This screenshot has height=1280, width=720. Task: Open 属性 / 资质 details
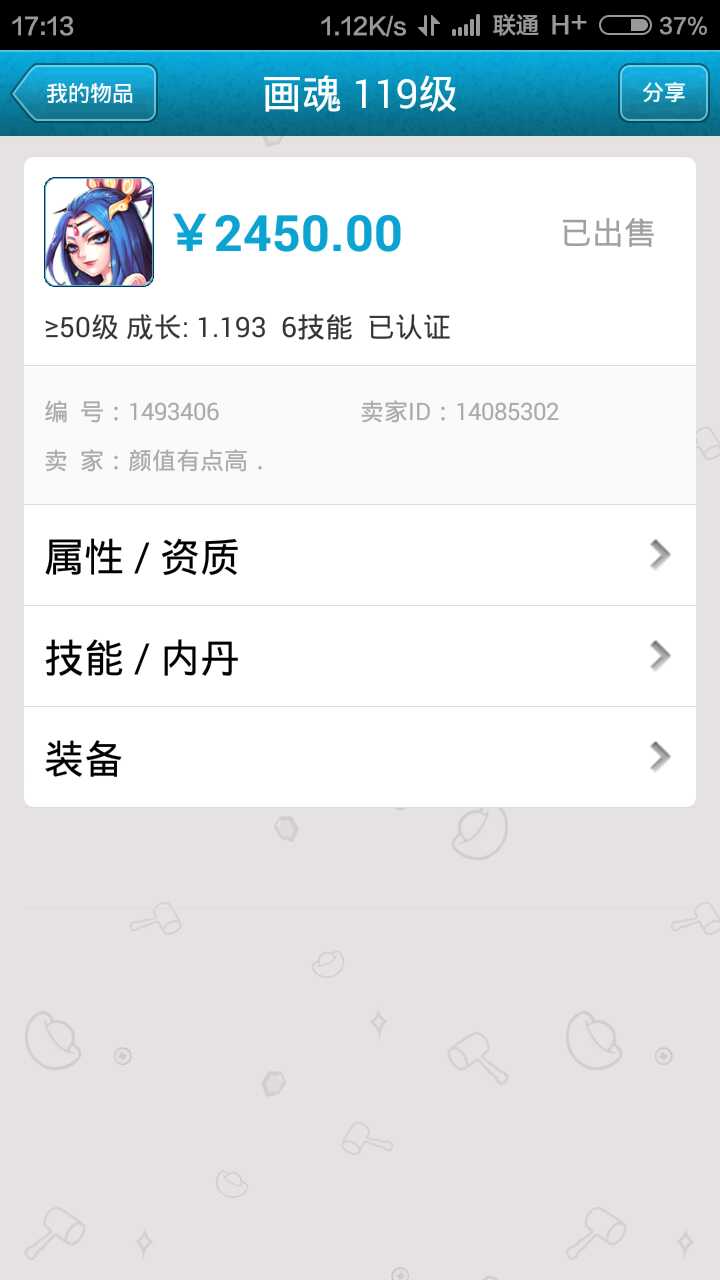pyautogui.click(x=360, y=556)
